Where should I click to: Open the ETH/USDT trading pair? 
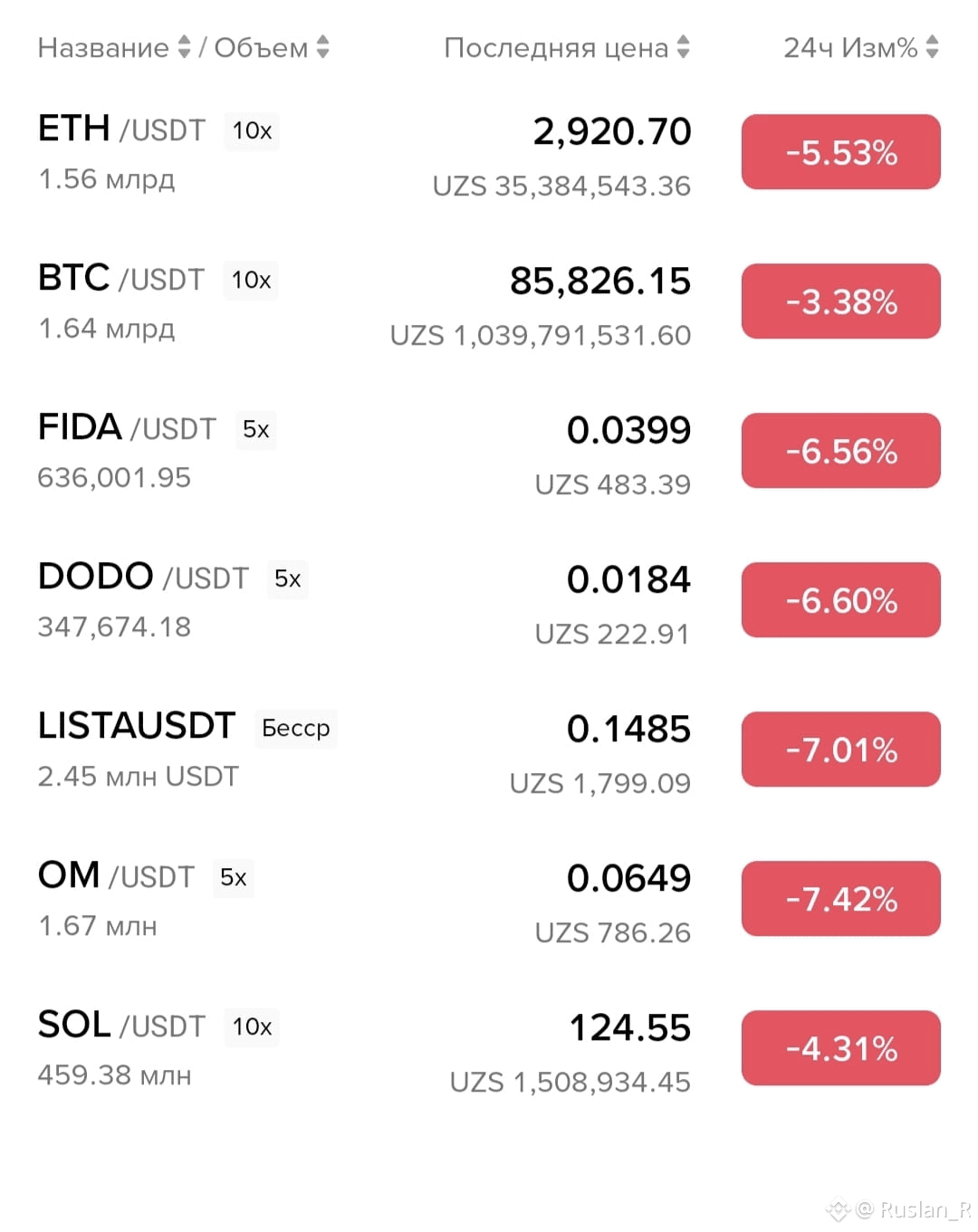[489, 152]
